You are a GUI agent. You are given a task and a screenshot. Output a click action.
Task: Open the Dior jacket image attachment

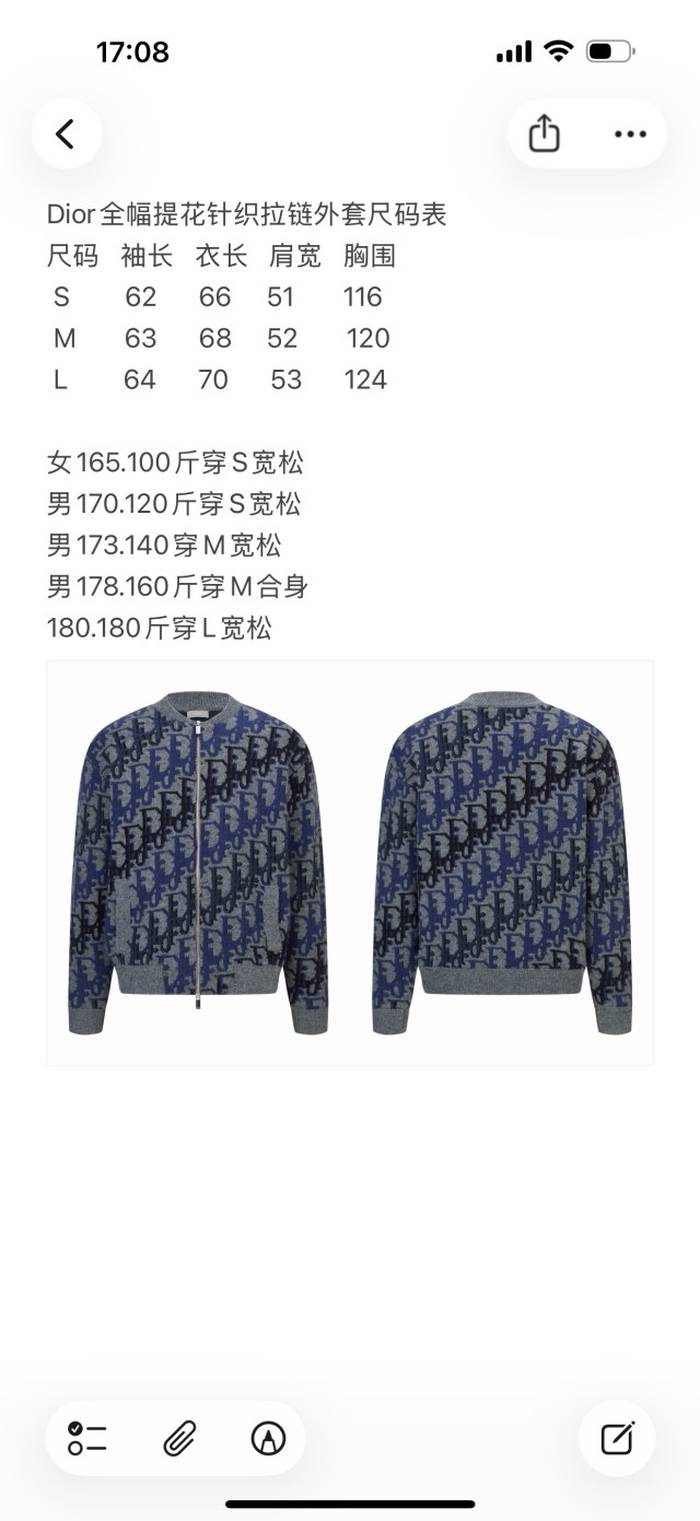[x=350, y=862]
